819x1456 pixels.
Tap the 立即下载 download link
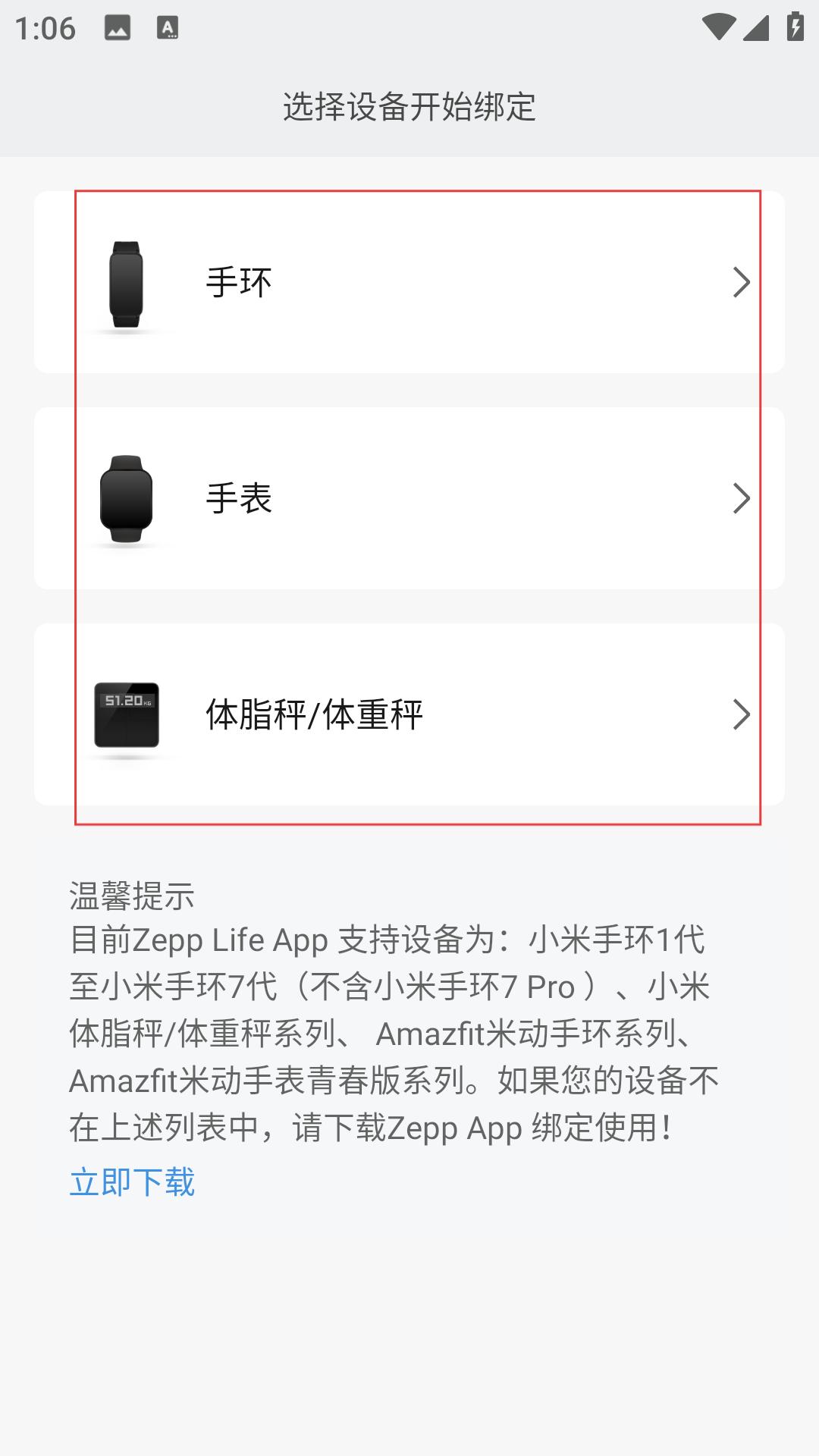tap(132, 1181)
